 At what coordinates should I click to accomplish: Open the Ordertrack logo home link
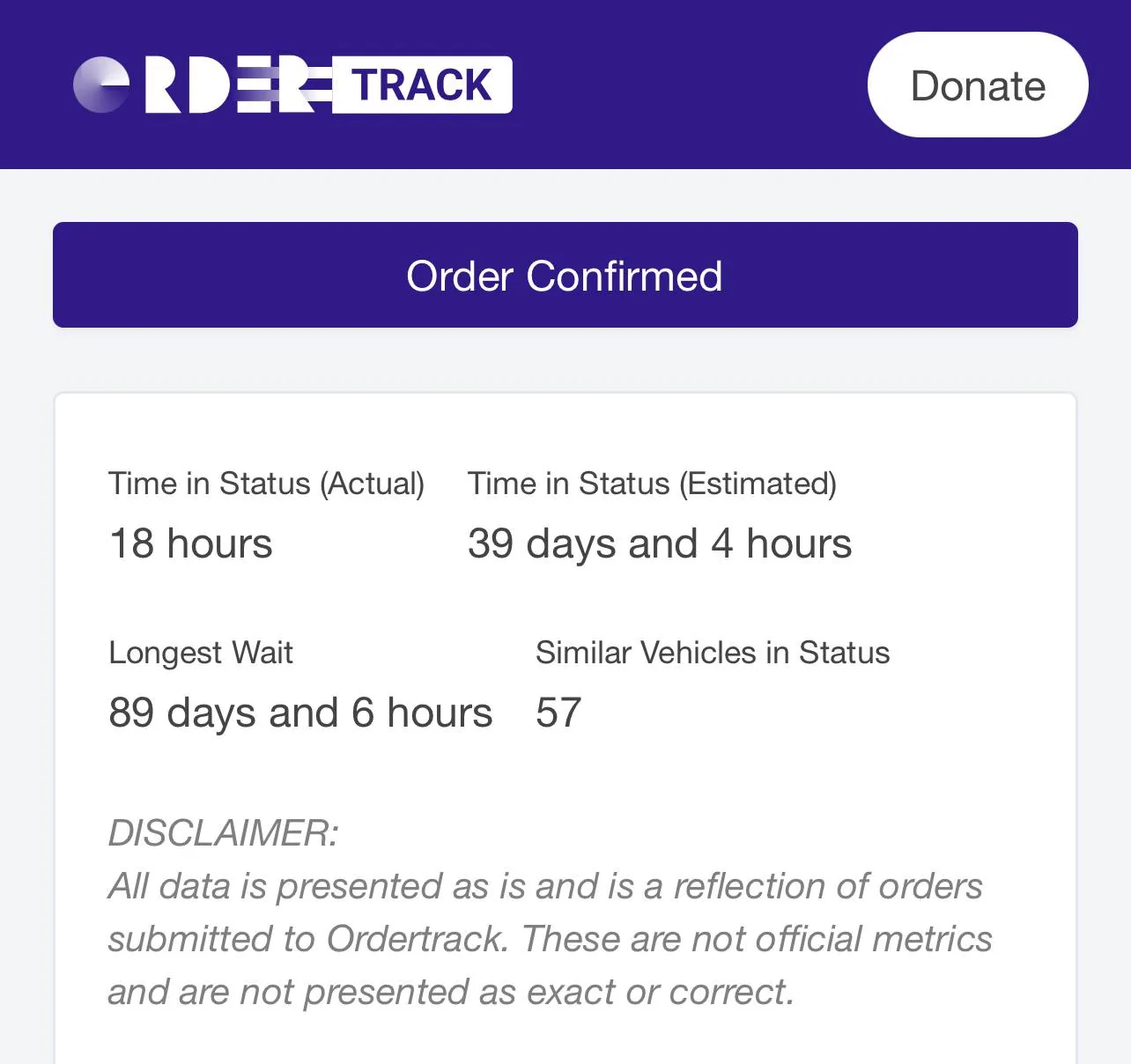click(x=292, y=85)
